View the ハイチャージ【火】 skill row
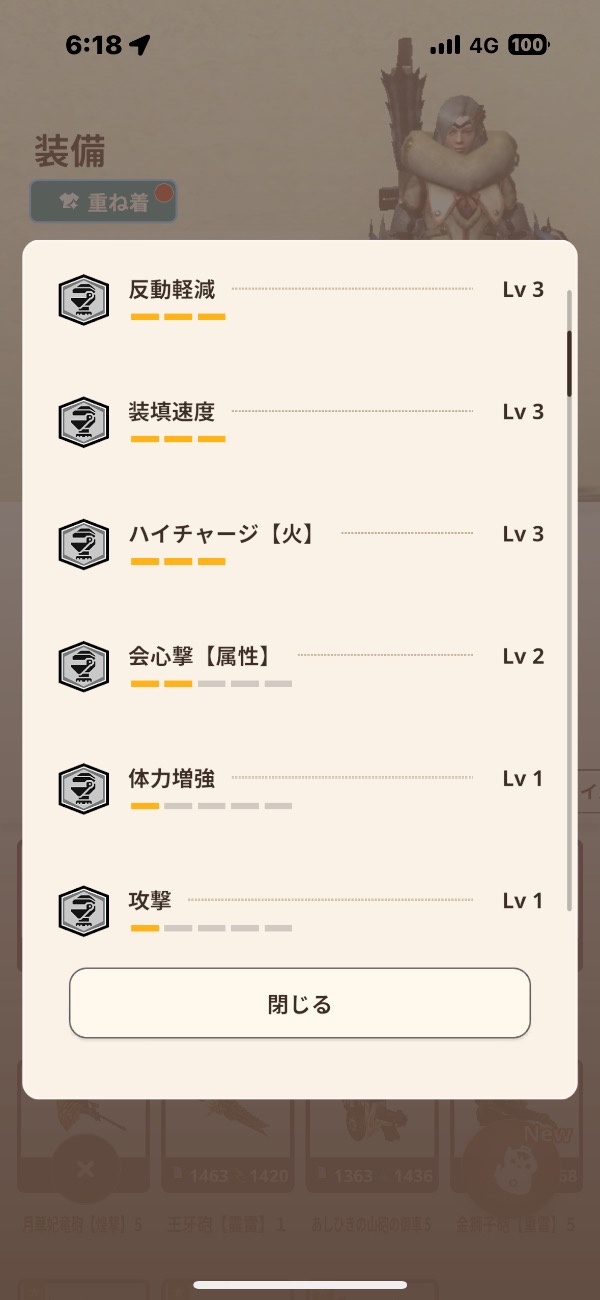 (x=300, y=543)
